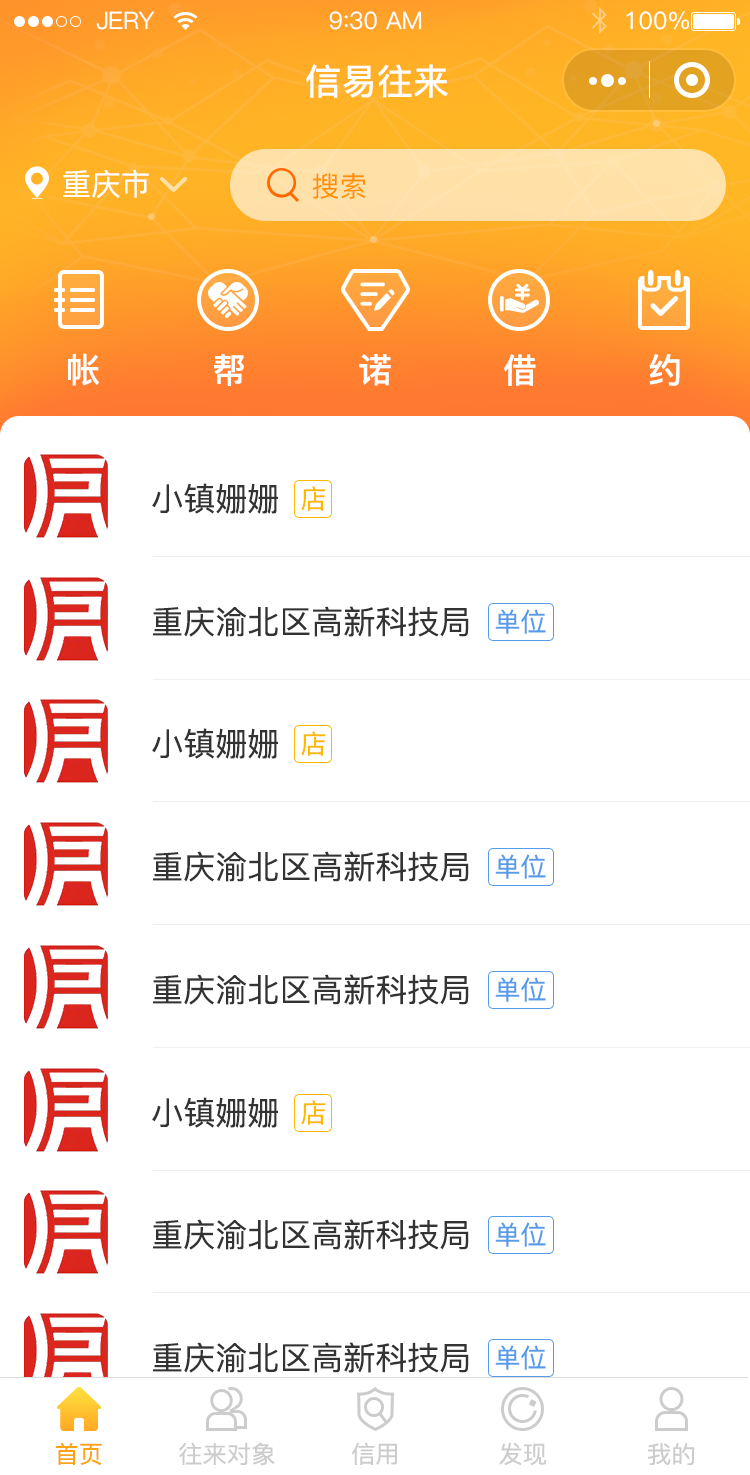The image size is (750, 1475).
Task: Expand the 重庆市 city selector
Action: click(106, 184)
